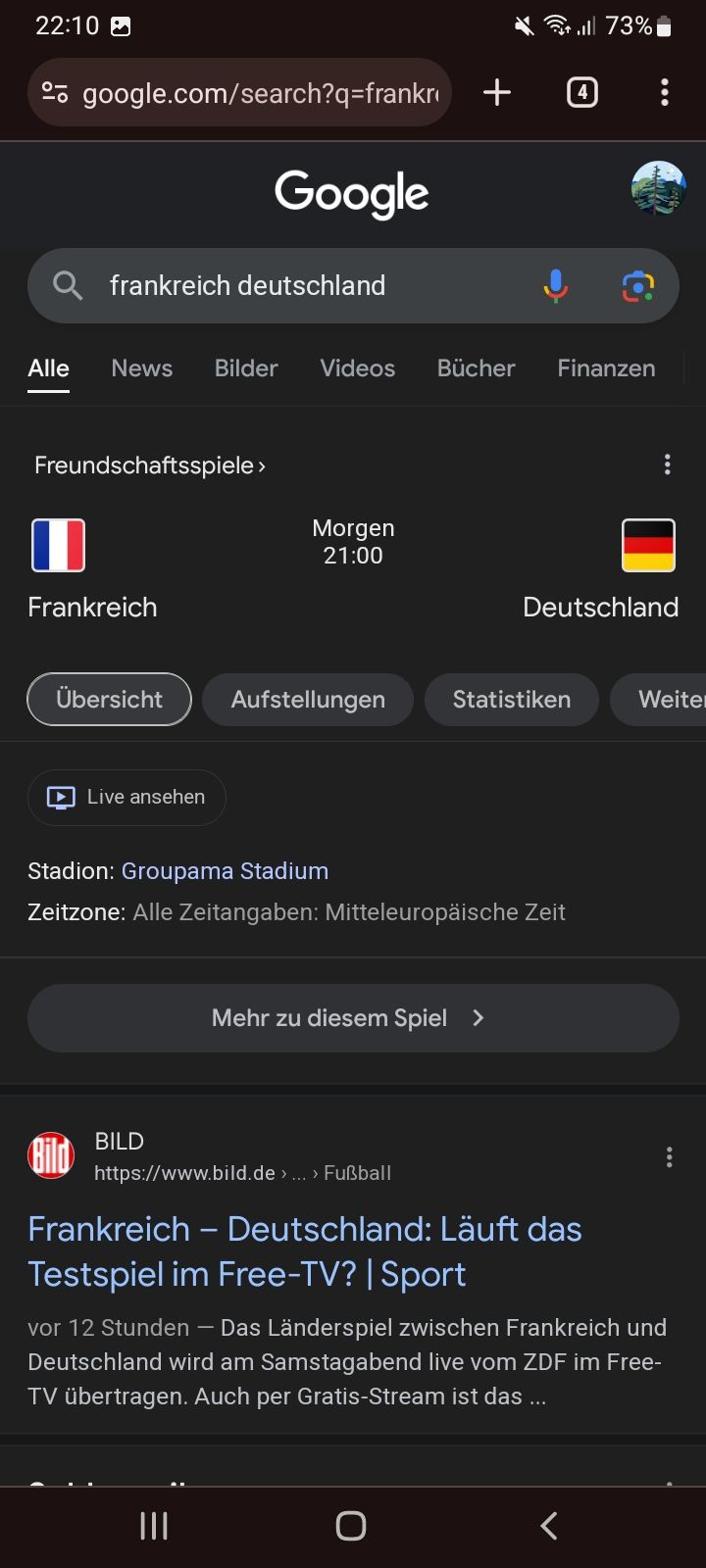
Task: Start a voice search with the microphone
Action: (555, 286)
